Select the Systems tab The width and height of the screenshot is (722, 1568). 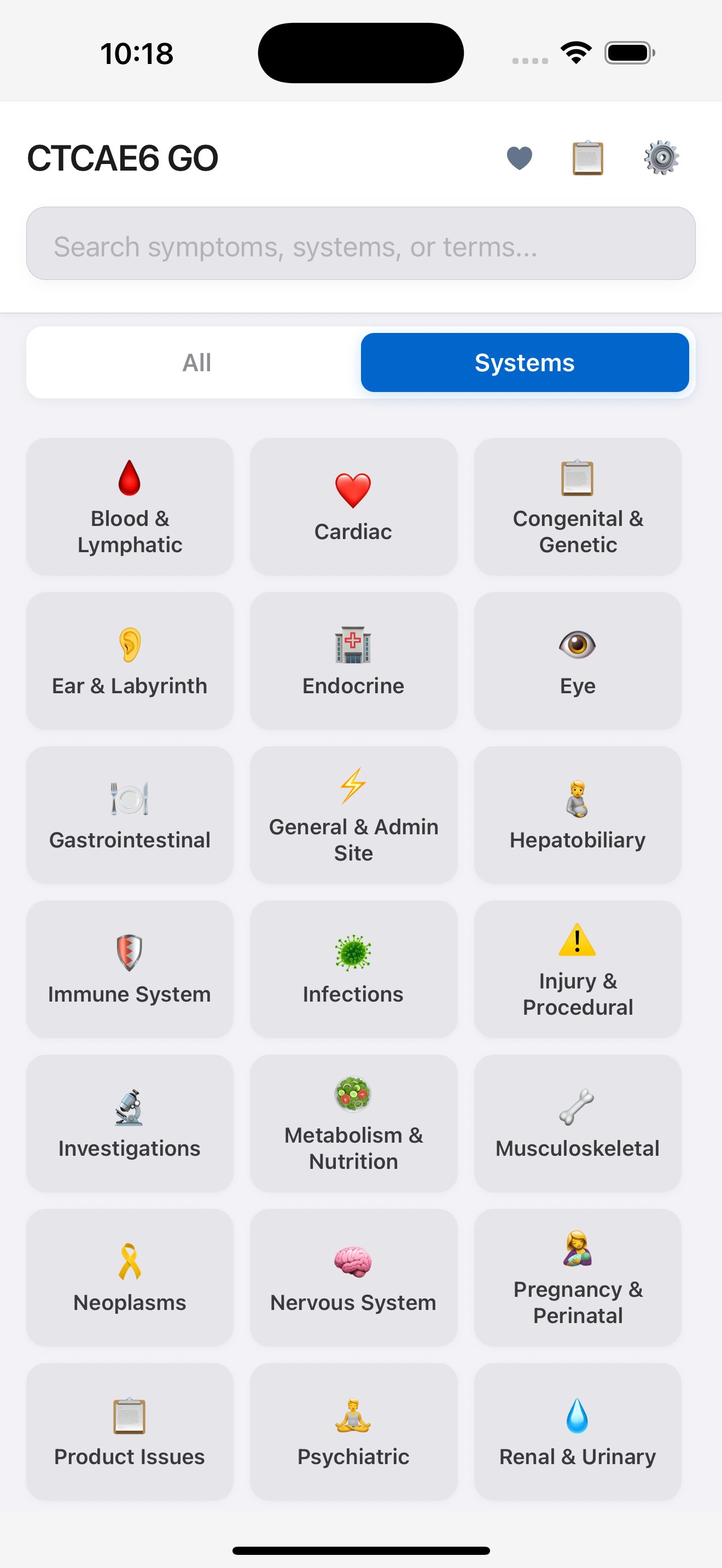pyautogui.click(x=525, y=363)
